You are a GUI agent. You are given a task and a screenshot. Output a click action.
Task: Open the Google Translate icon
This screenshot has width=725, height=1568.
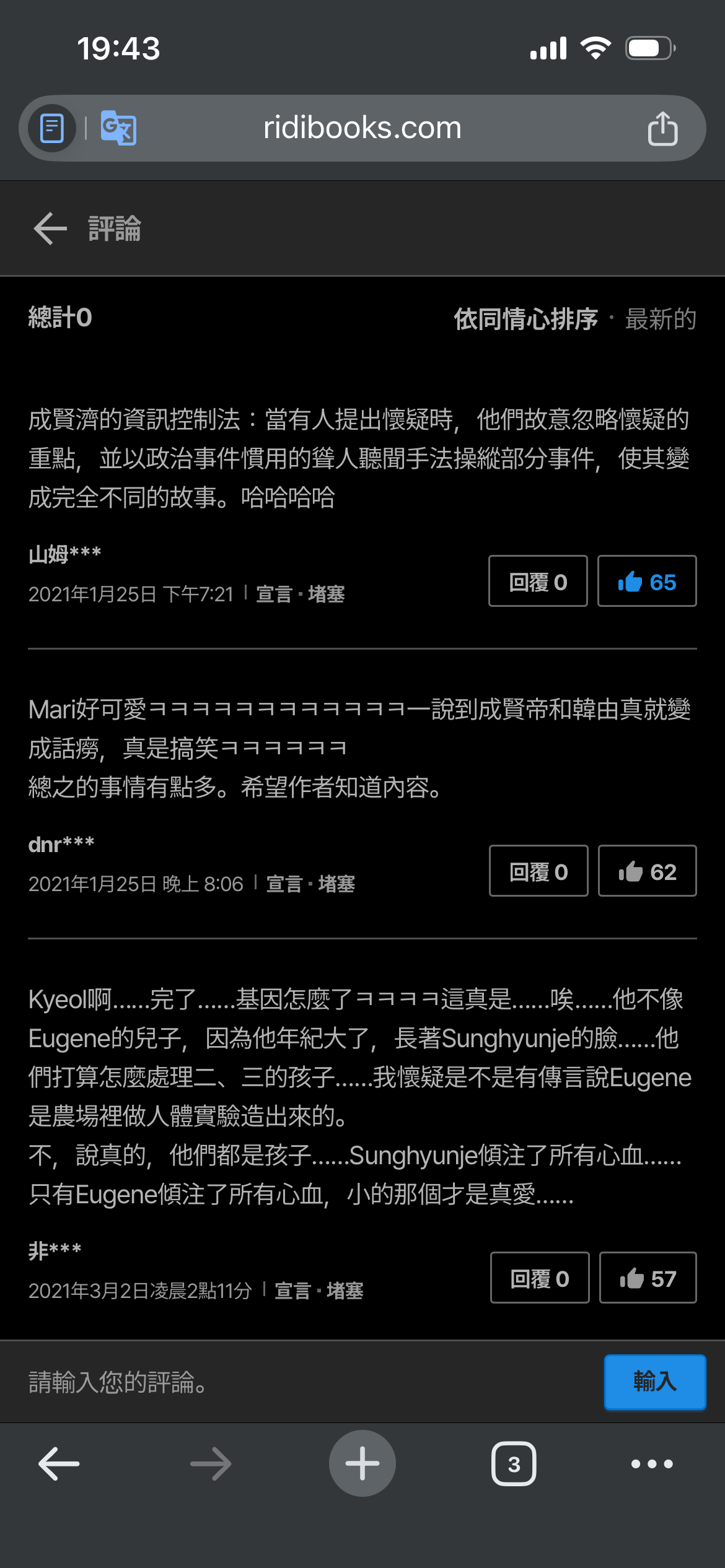point(118,128)
